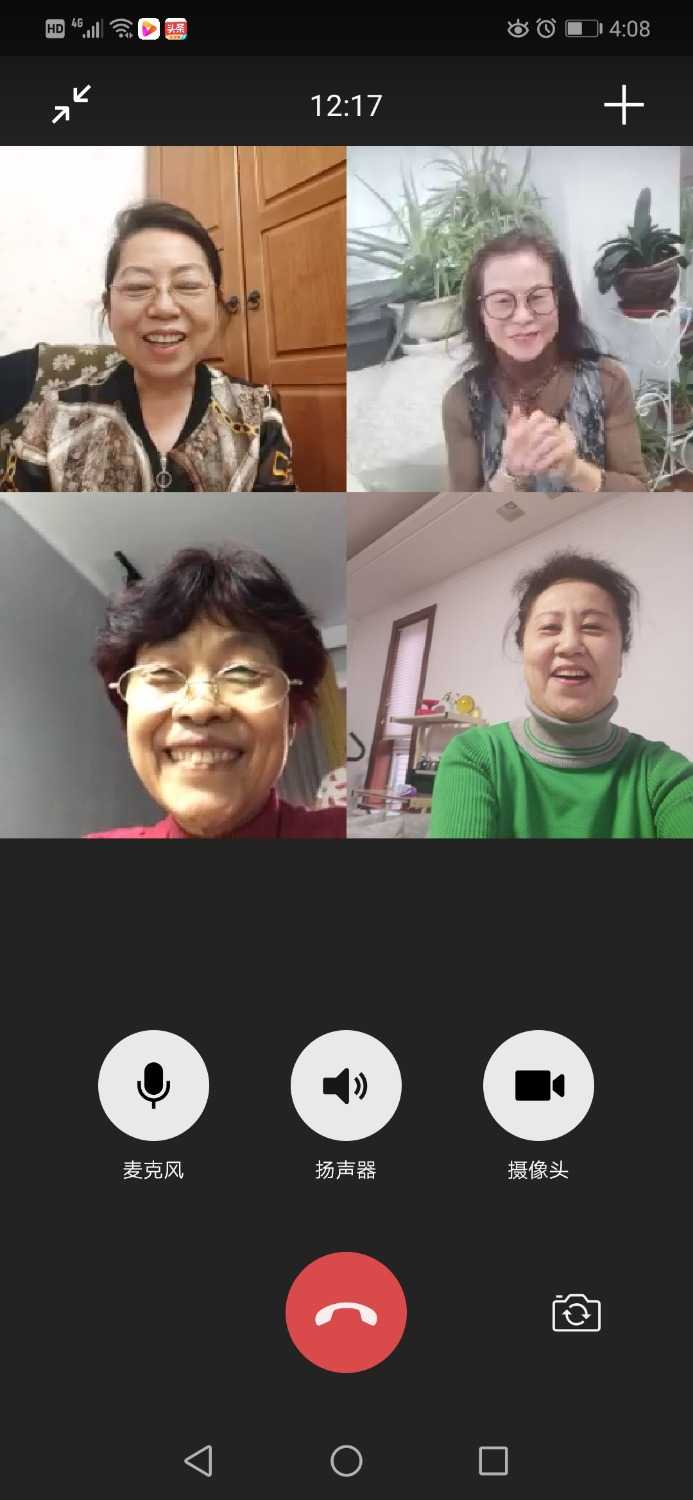Hang up the call
The image size is (693, 1500).
[x=346, y=1312]
